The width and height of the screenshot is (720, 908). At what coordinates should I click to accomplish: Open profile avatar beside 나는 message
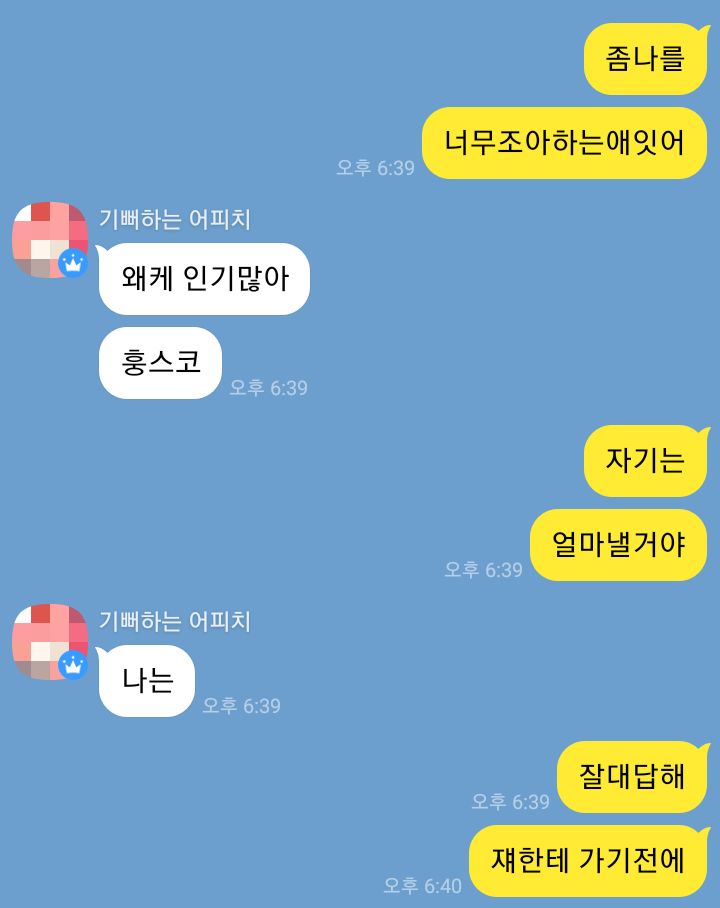click(49, 641)
